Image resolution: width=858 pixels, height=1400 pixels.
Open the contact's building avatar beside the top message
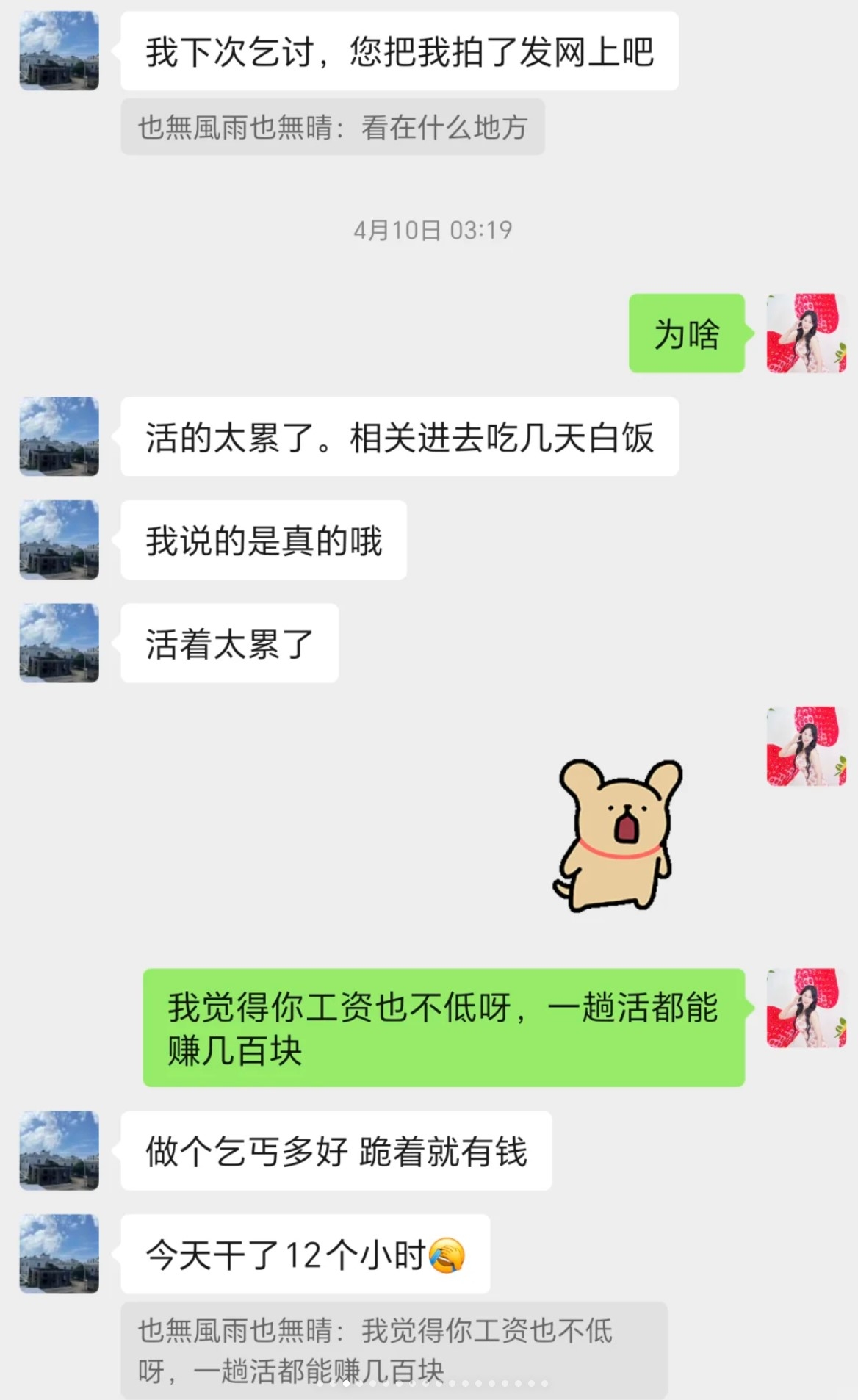tap(58, 50)
